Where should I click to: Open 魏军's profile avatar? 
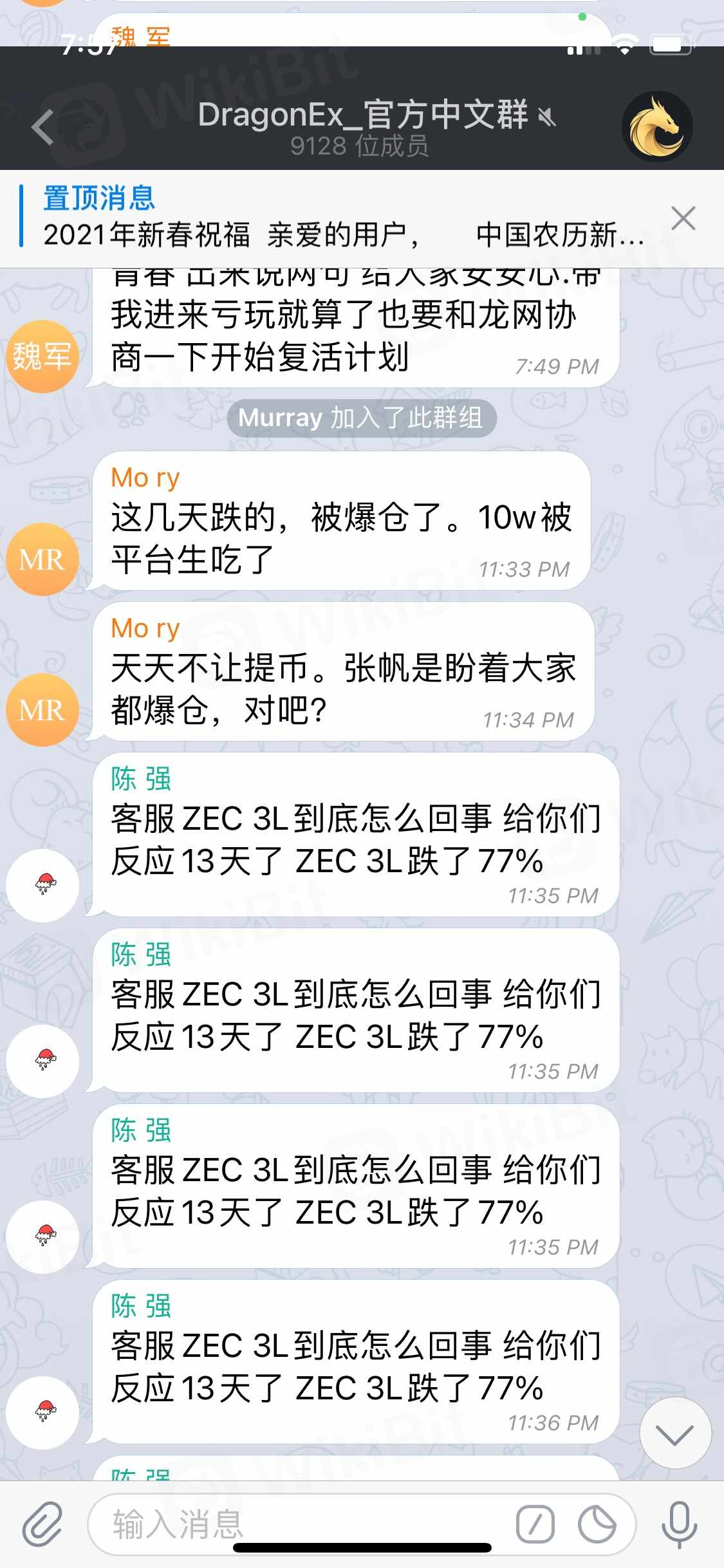pos(42,356)
